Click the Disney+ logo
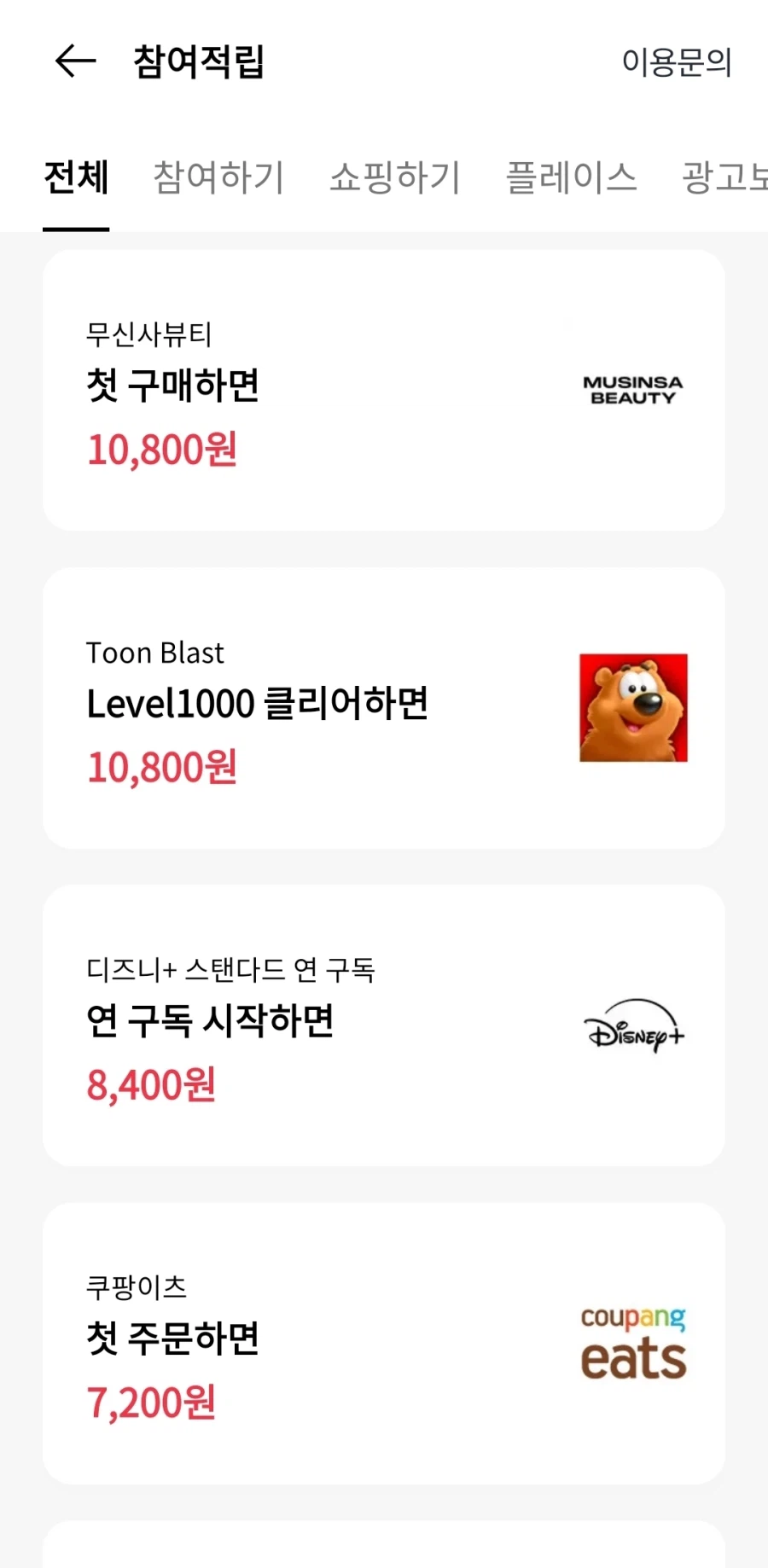The image size is (768, 1568). point(633,1026)
